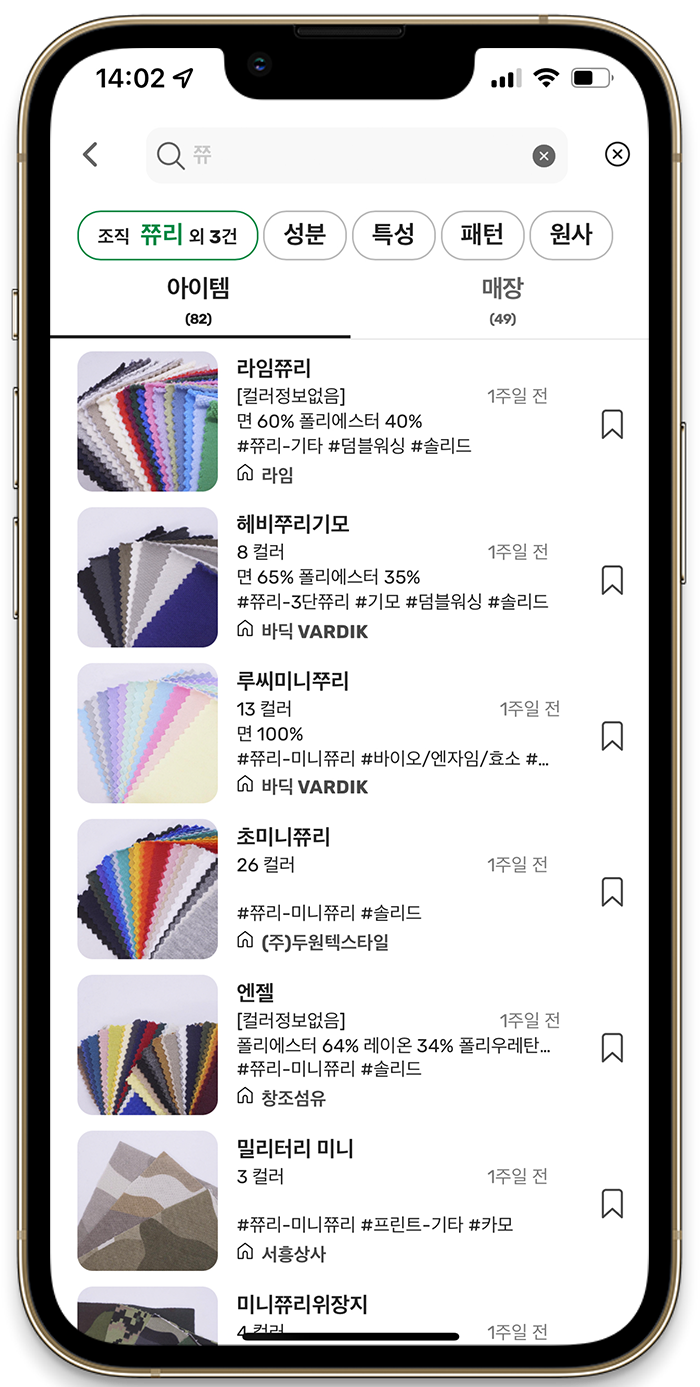
Task: Open the 조직 쮸리 외 3건 filter chip
Action: click(168, 236)
